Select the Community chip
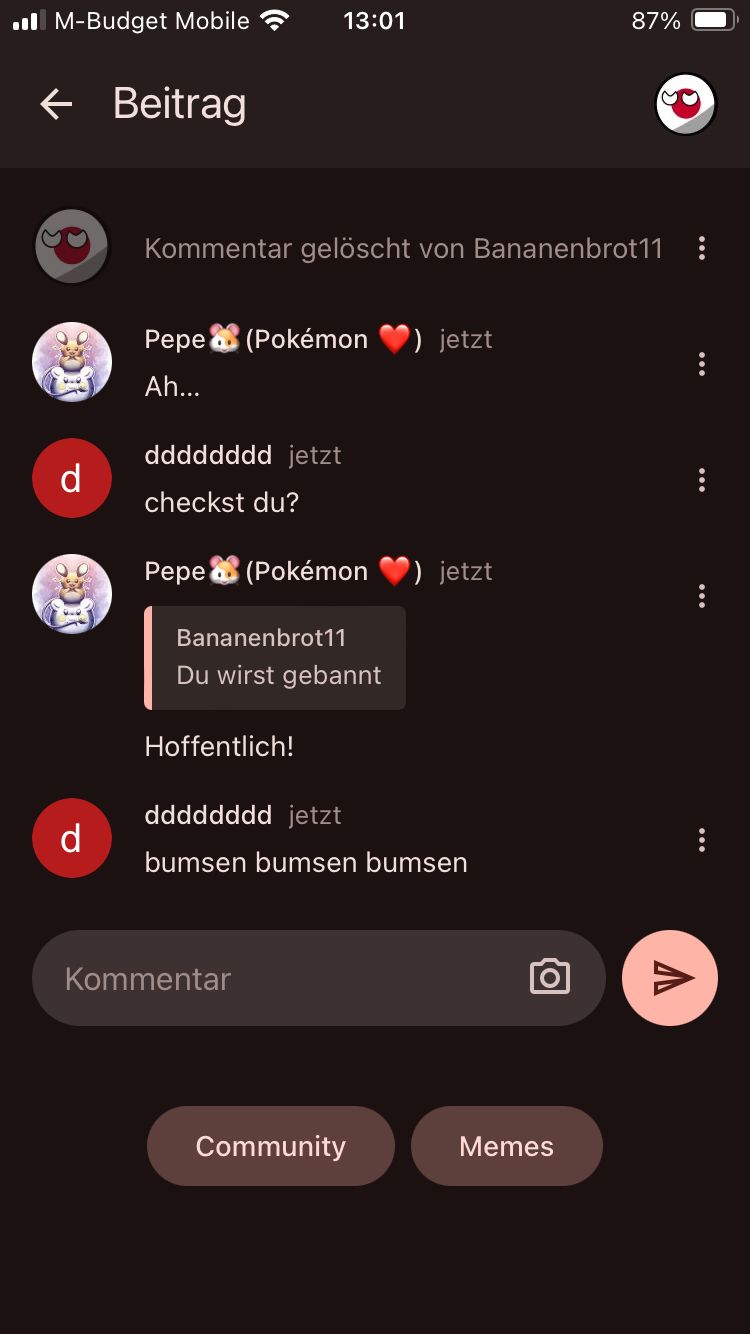 coord(271,1146)
